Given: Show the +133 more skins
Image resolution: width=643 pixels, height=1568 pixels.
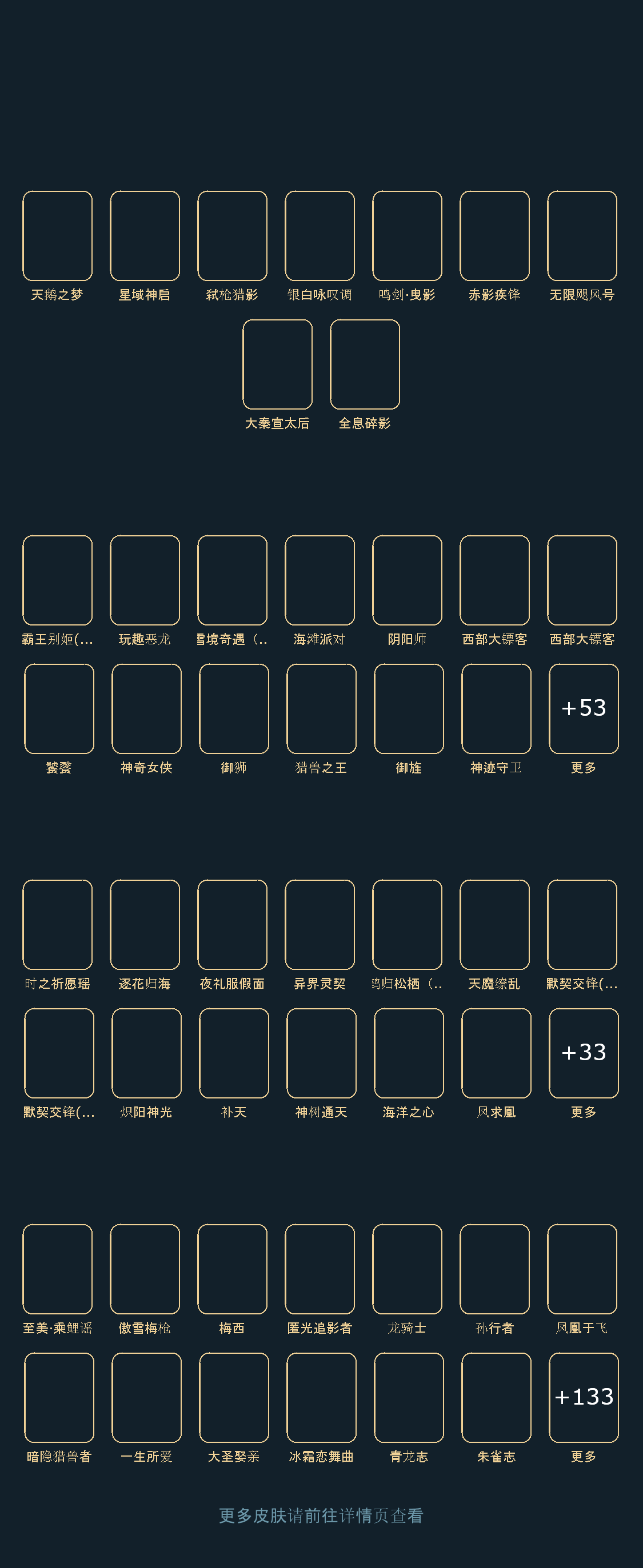Looking at the screenshot, I should [584, 1398].
